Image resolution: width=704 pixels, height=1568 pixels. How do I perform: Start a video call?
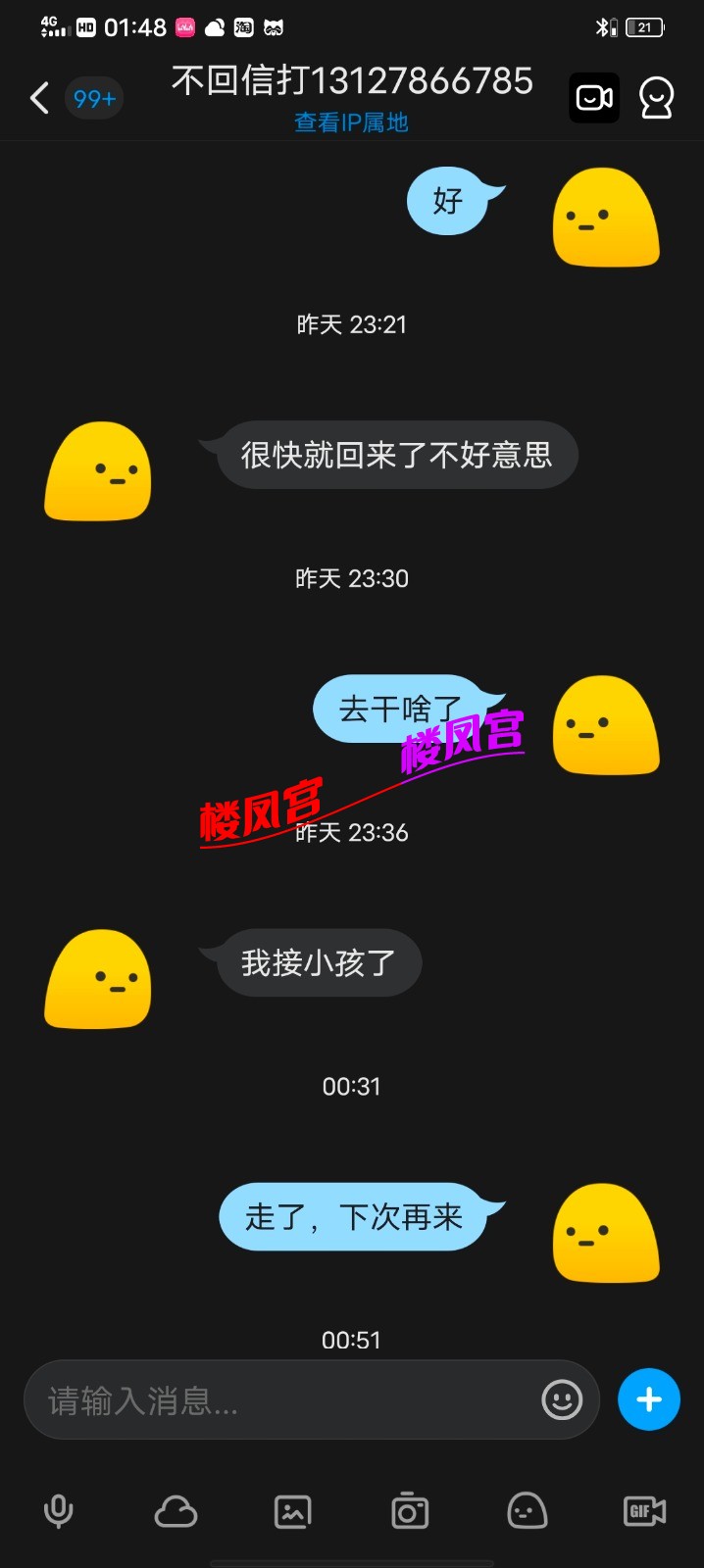(x=594, y=98)
